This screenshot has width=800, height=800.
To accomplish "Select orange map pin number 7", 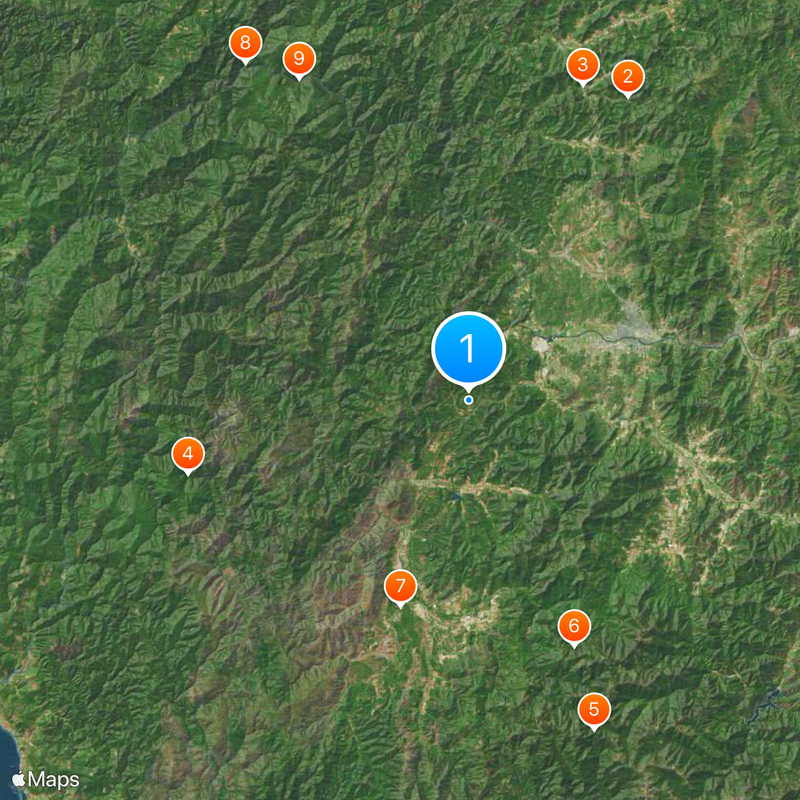I will (x=400, y=586).
